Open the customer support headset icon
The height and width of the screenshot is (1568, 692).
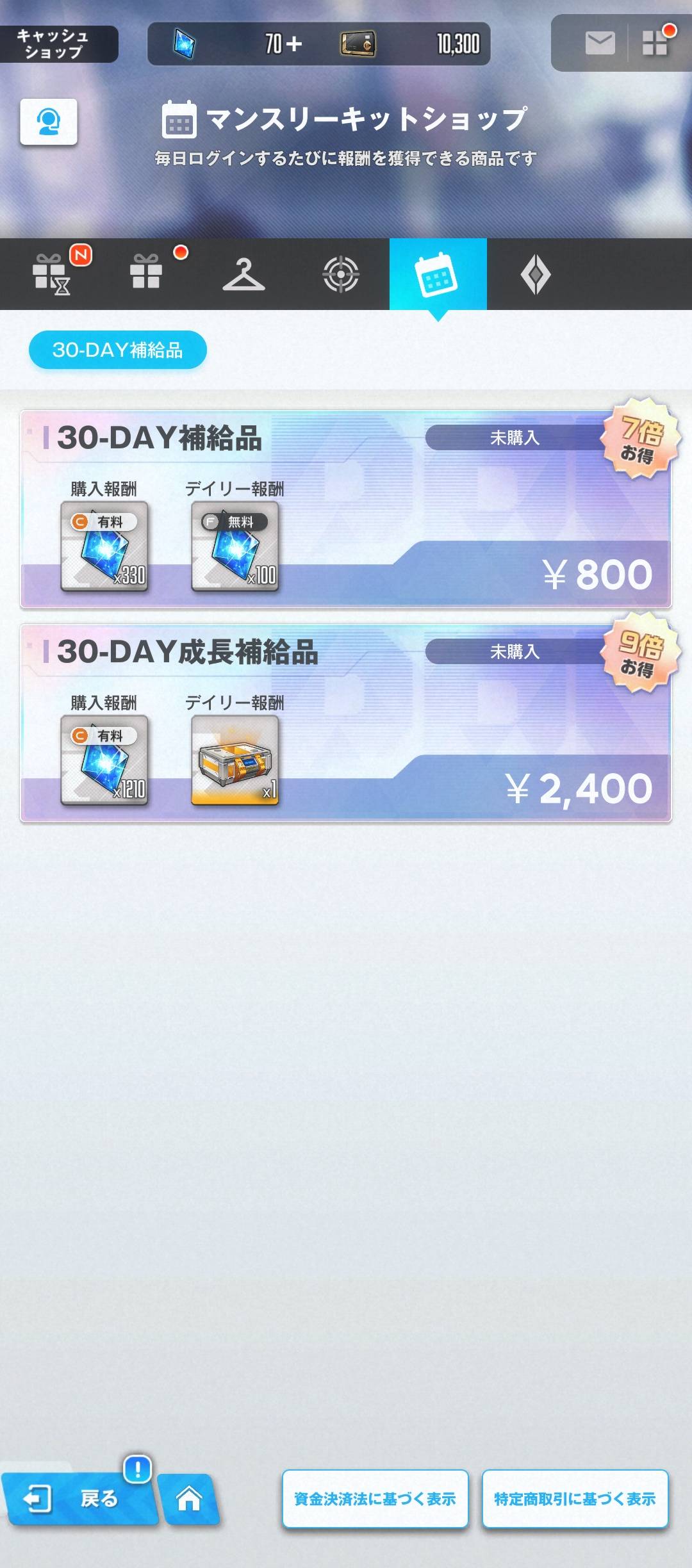[x=49, y=122]
